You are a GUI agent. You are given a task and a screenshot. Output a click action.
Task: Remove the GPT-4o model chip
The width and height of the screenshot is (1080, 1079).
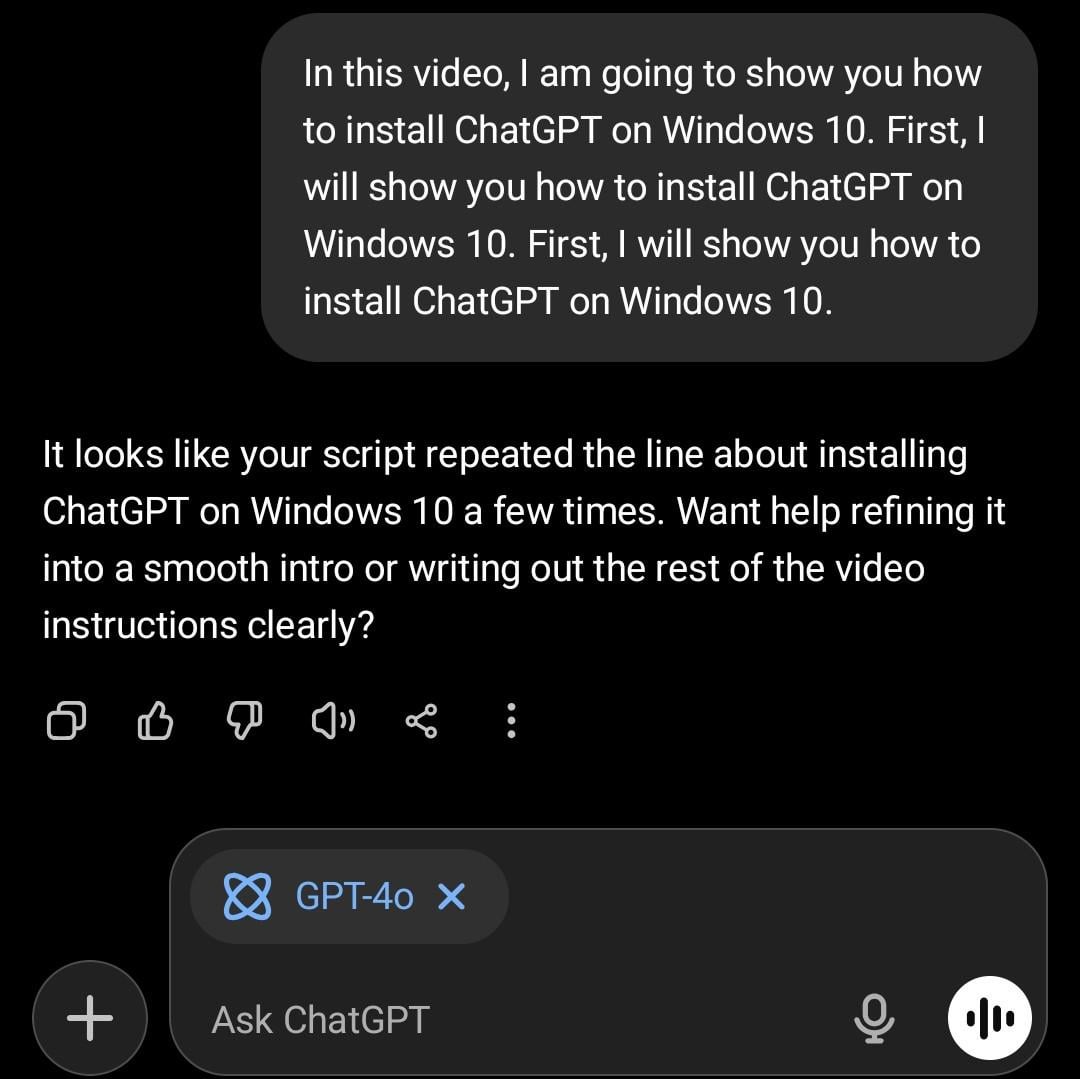coord(452,897)
